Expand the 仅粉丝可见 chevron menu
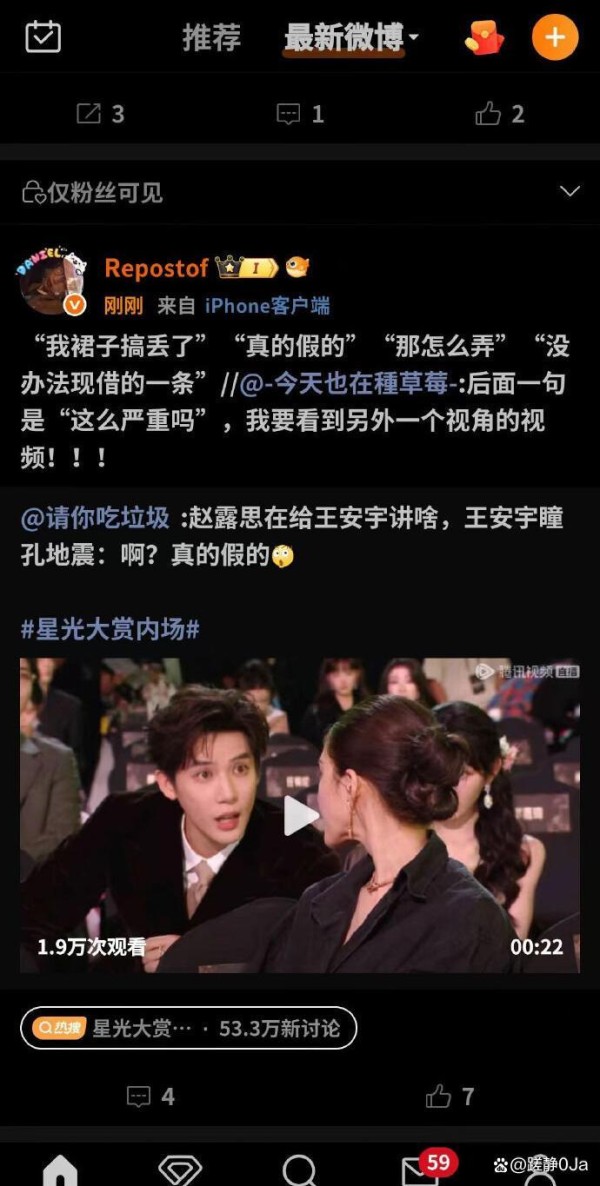 pyautogui.click(x=570, y=191)
